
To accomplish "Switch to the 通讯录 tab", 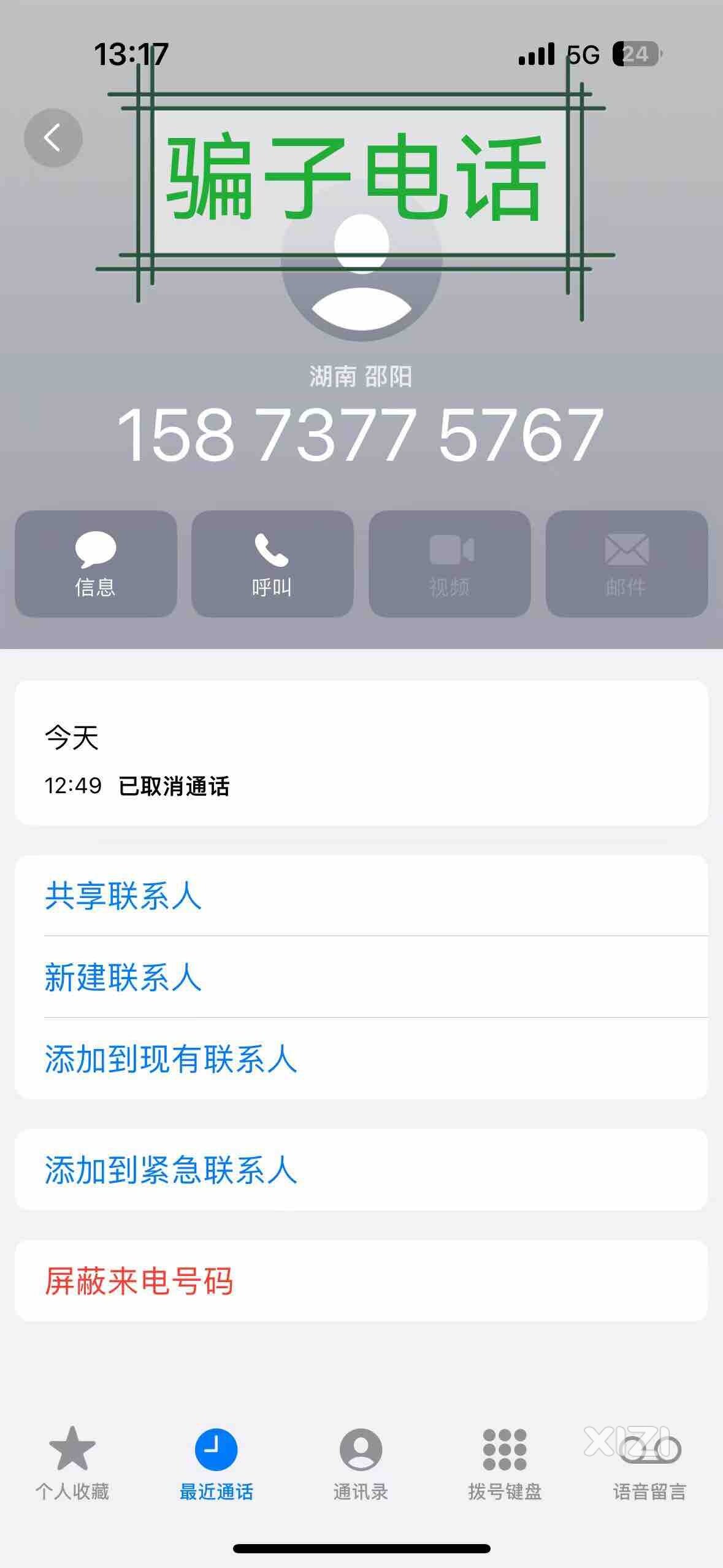I will pos(361,1464).
